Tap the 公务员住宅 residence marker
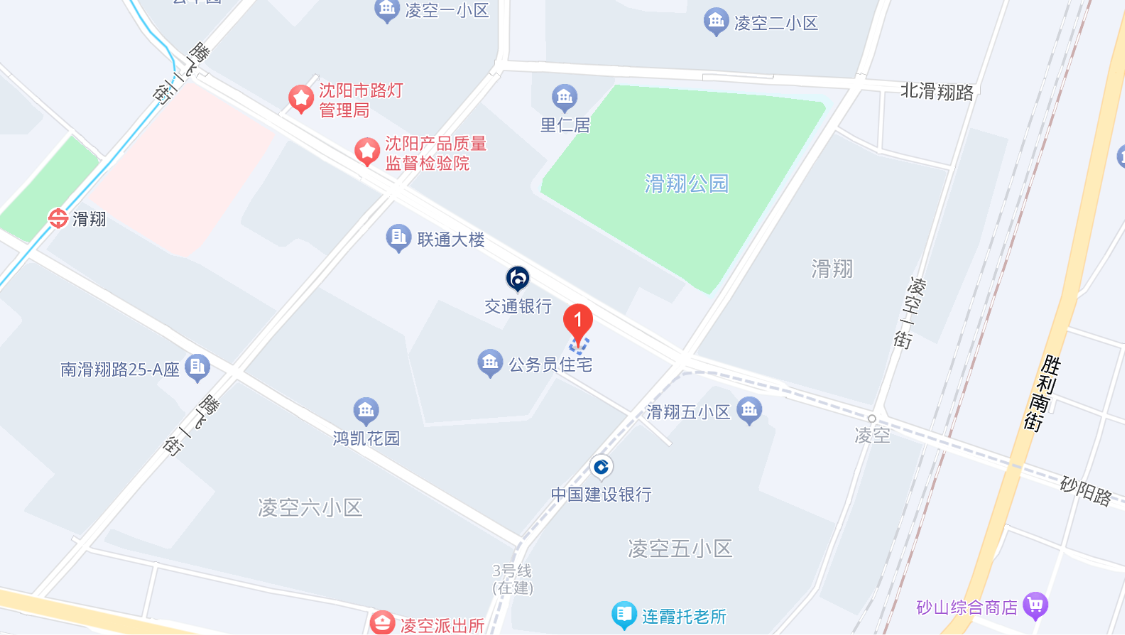This screenshot has width=1125, height=635. 490,363
